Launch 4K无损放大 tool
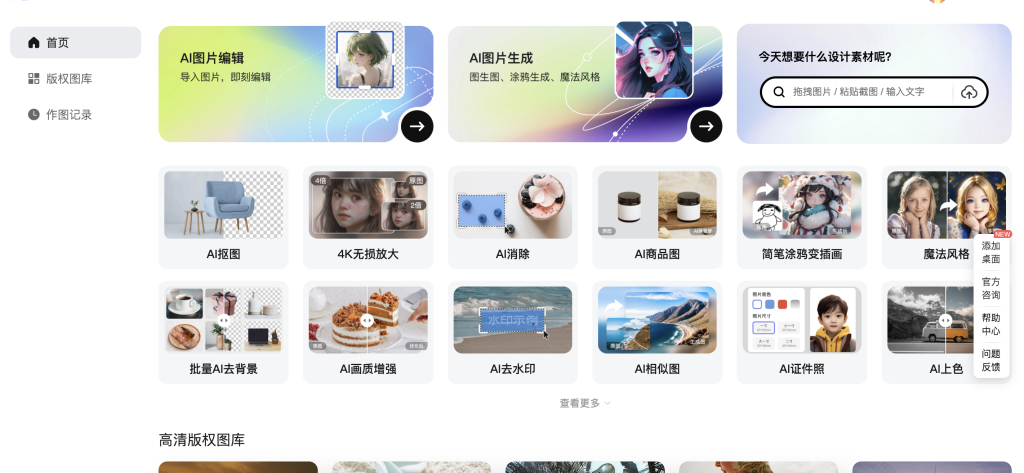 pos(368,217)
